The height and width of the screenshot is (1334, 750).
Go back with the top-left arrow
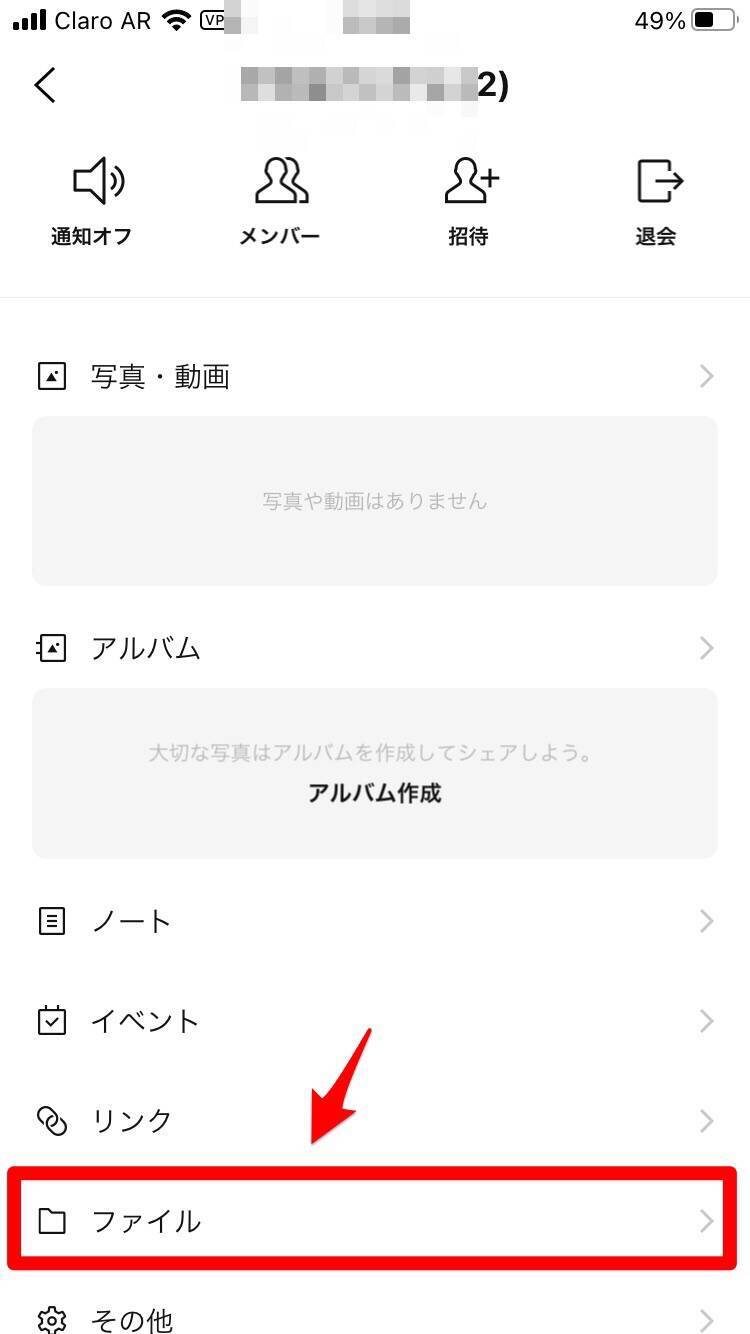coord(45,85)
